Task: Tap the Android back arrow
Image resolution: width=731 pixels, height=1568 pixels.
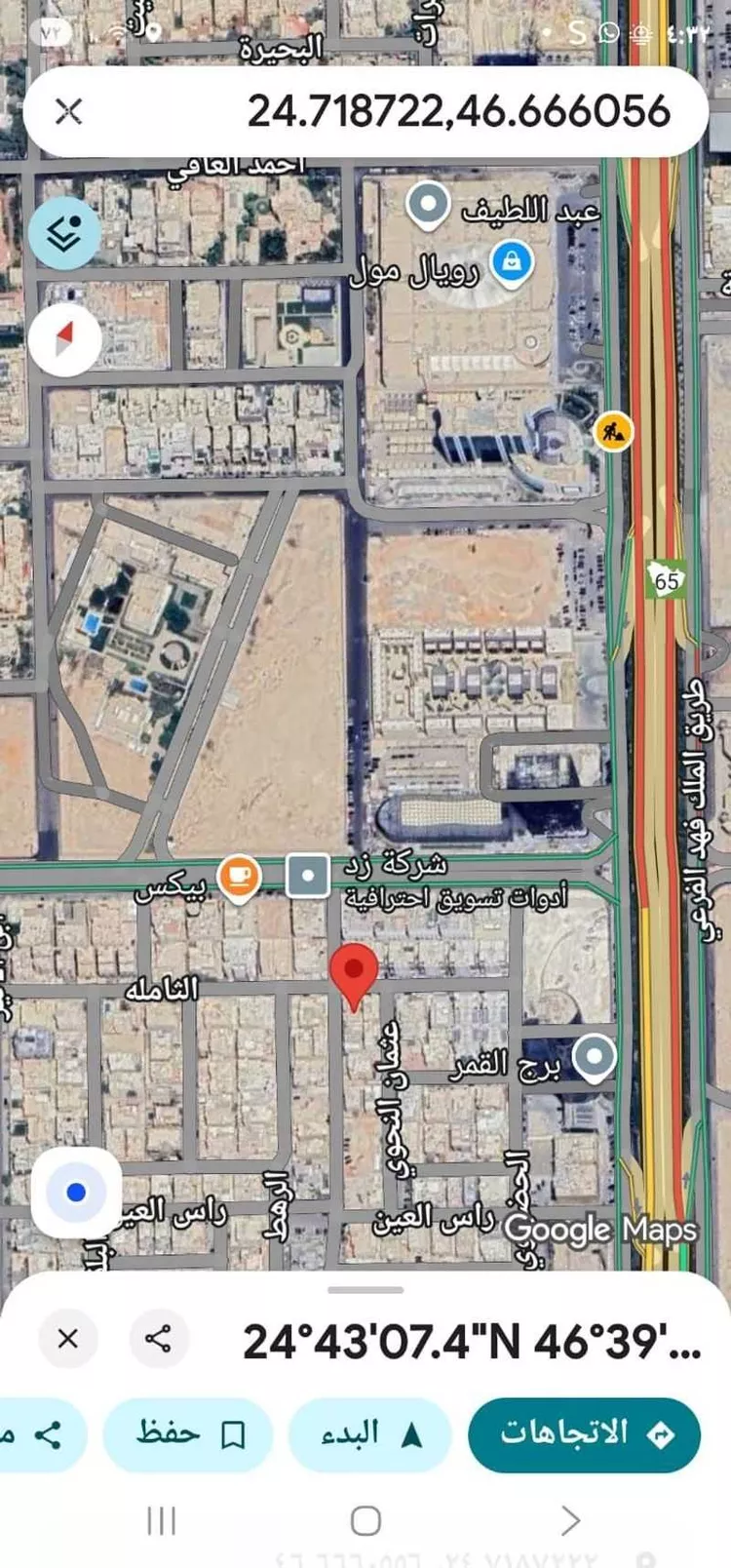Action: pyautogui.click(x=569, y=1519)
